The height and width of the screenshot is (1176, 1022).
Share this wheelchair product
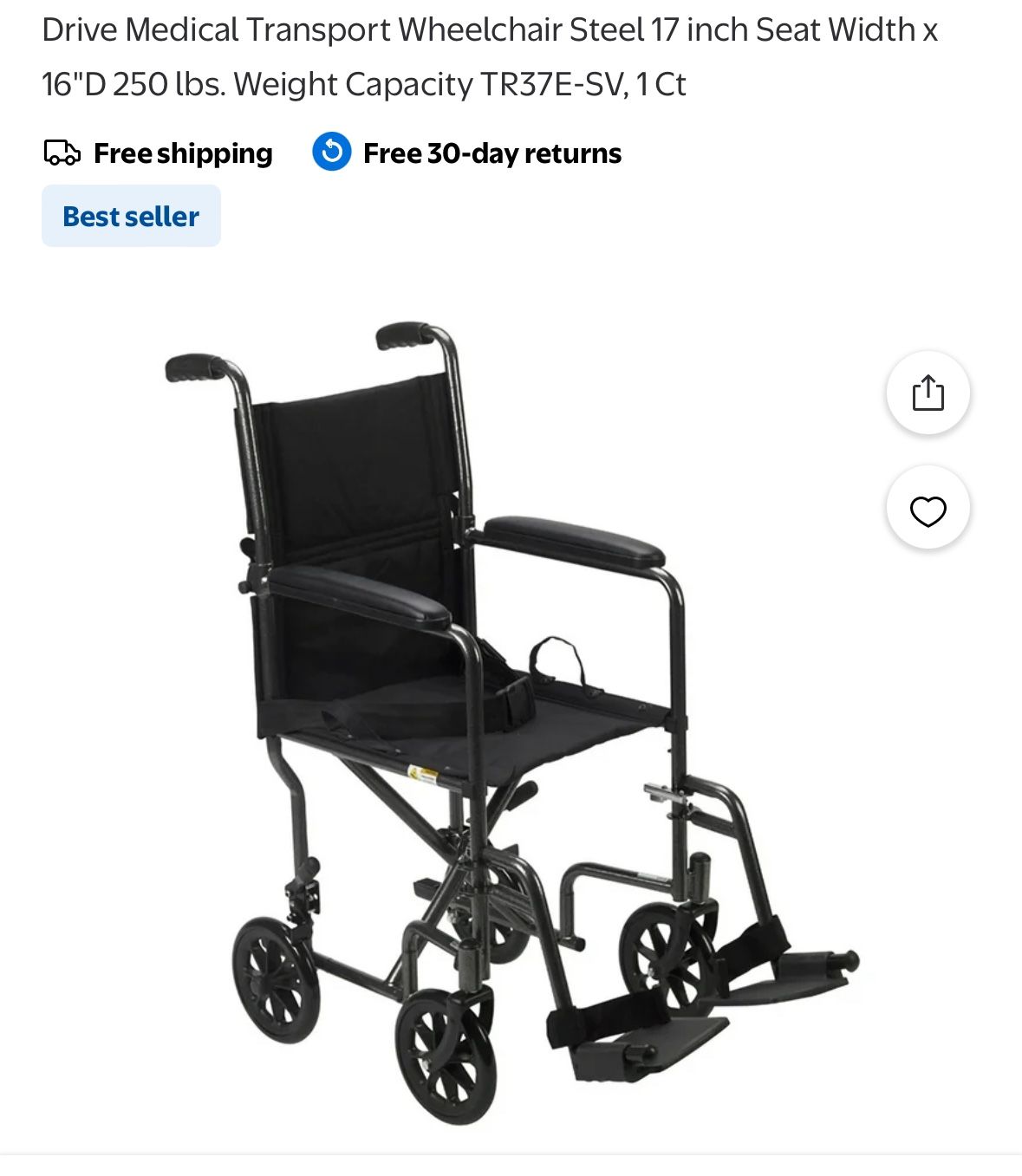tap(928, 393)
